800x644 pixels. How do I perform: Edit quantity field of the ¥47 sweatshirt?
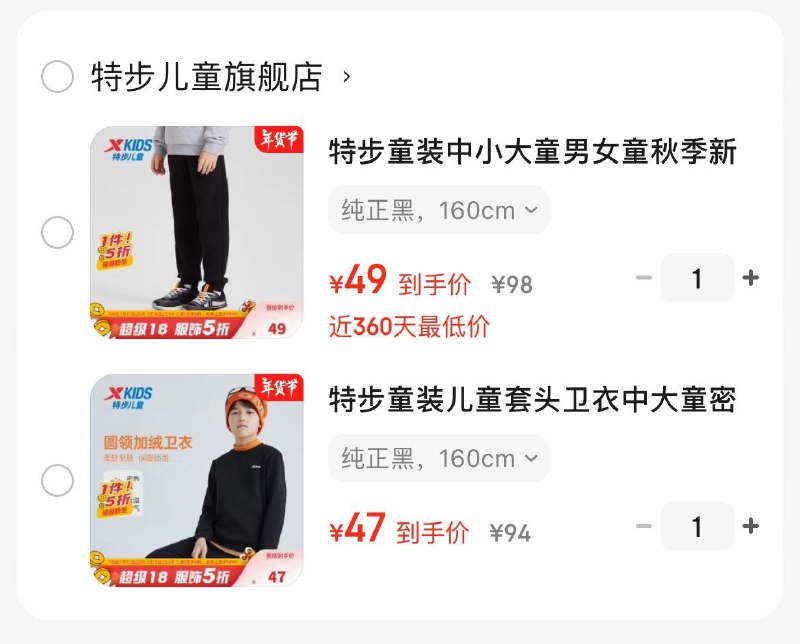pos(697,526)
